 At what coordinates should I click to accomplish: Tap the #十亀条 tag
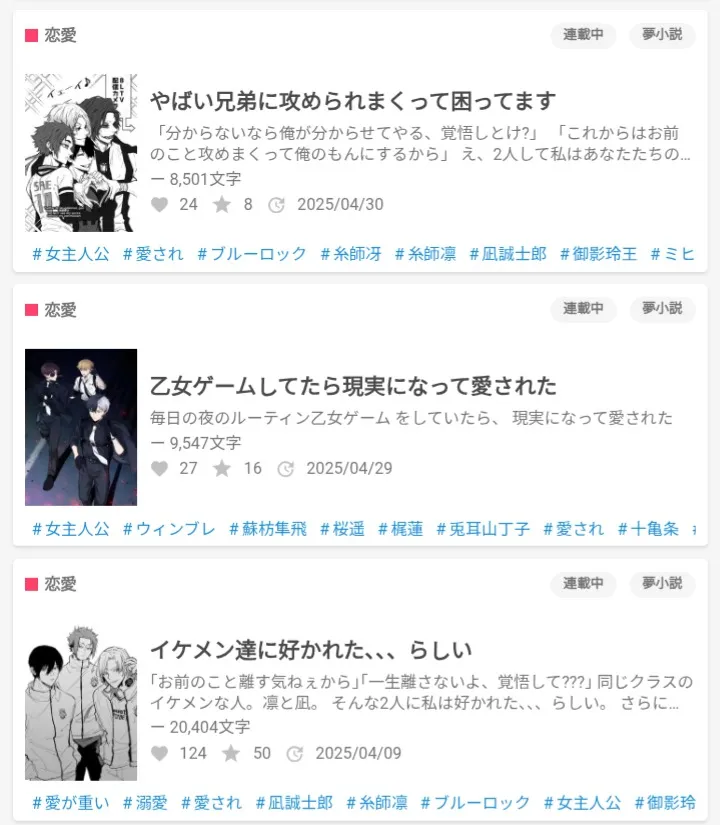tap(648, 529)
